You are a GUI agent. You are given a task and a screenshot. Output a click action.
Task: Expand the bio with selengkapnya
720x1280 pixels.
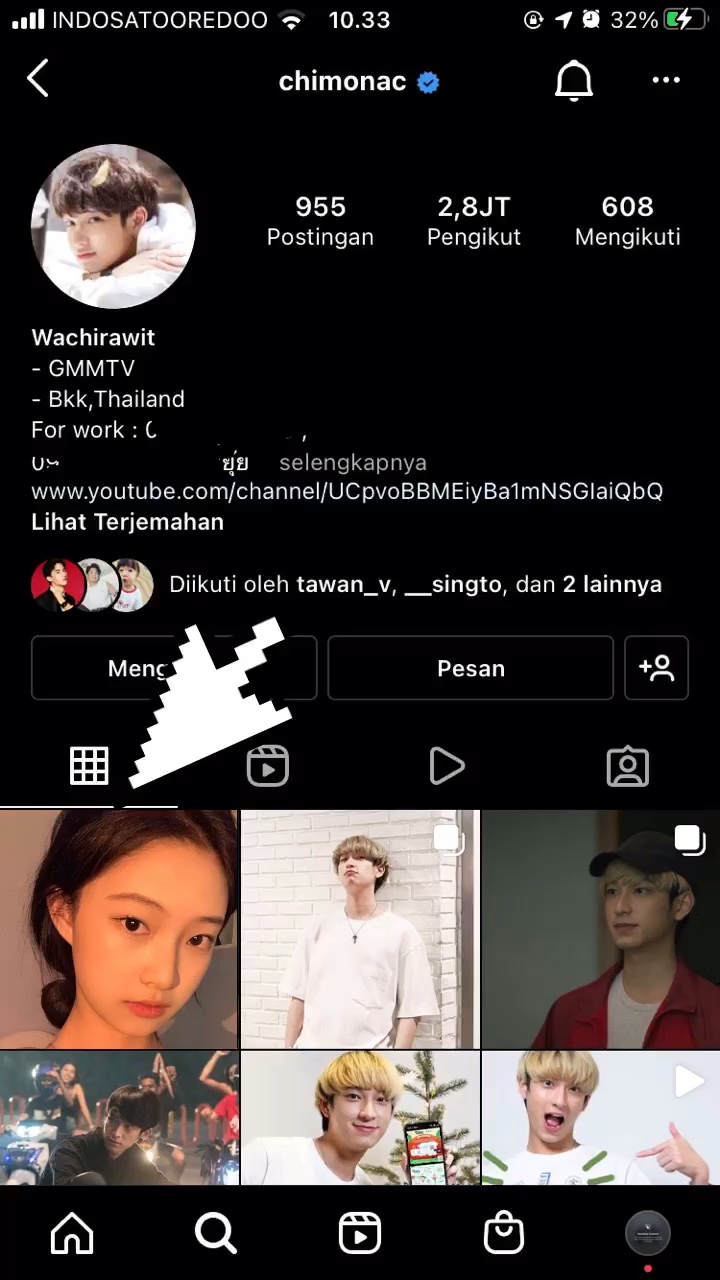(353, 462)
